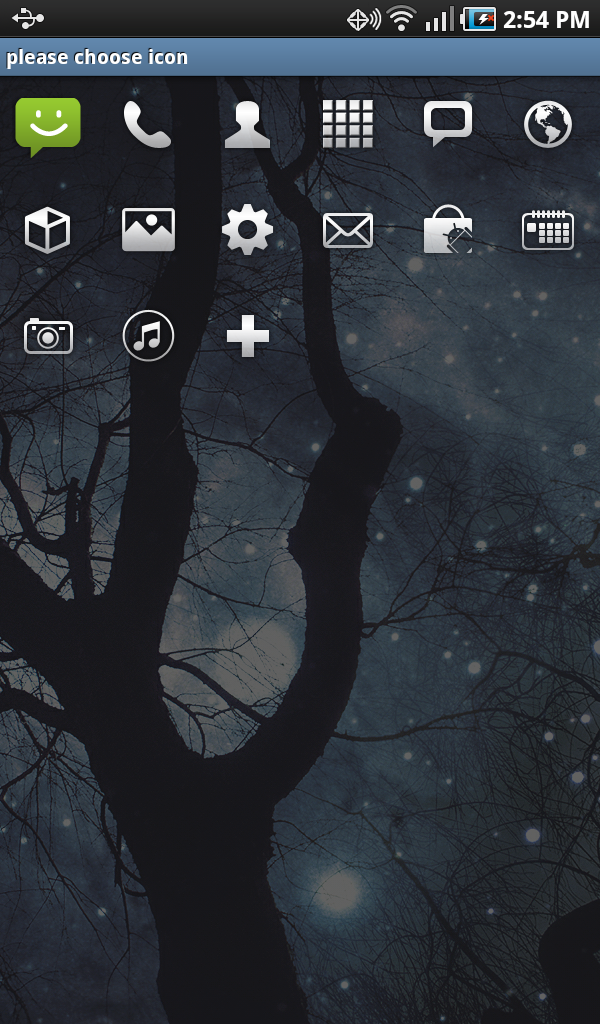Image resolution: width=600 pixels, height=1024 pixels.
Task: Pick the calendar icon
Action: pos(548,231)
